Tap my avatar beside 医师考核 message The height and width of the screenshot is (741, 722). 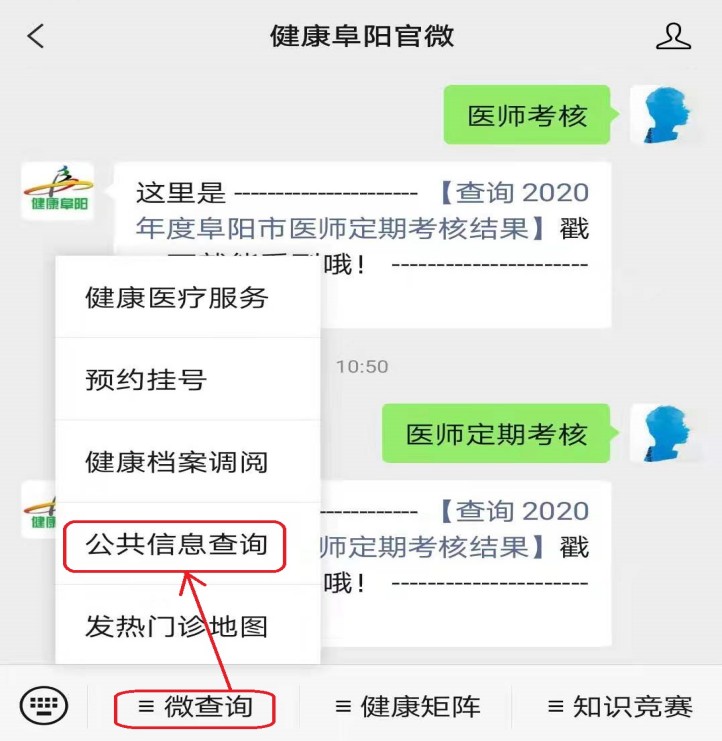click(663, 115)
